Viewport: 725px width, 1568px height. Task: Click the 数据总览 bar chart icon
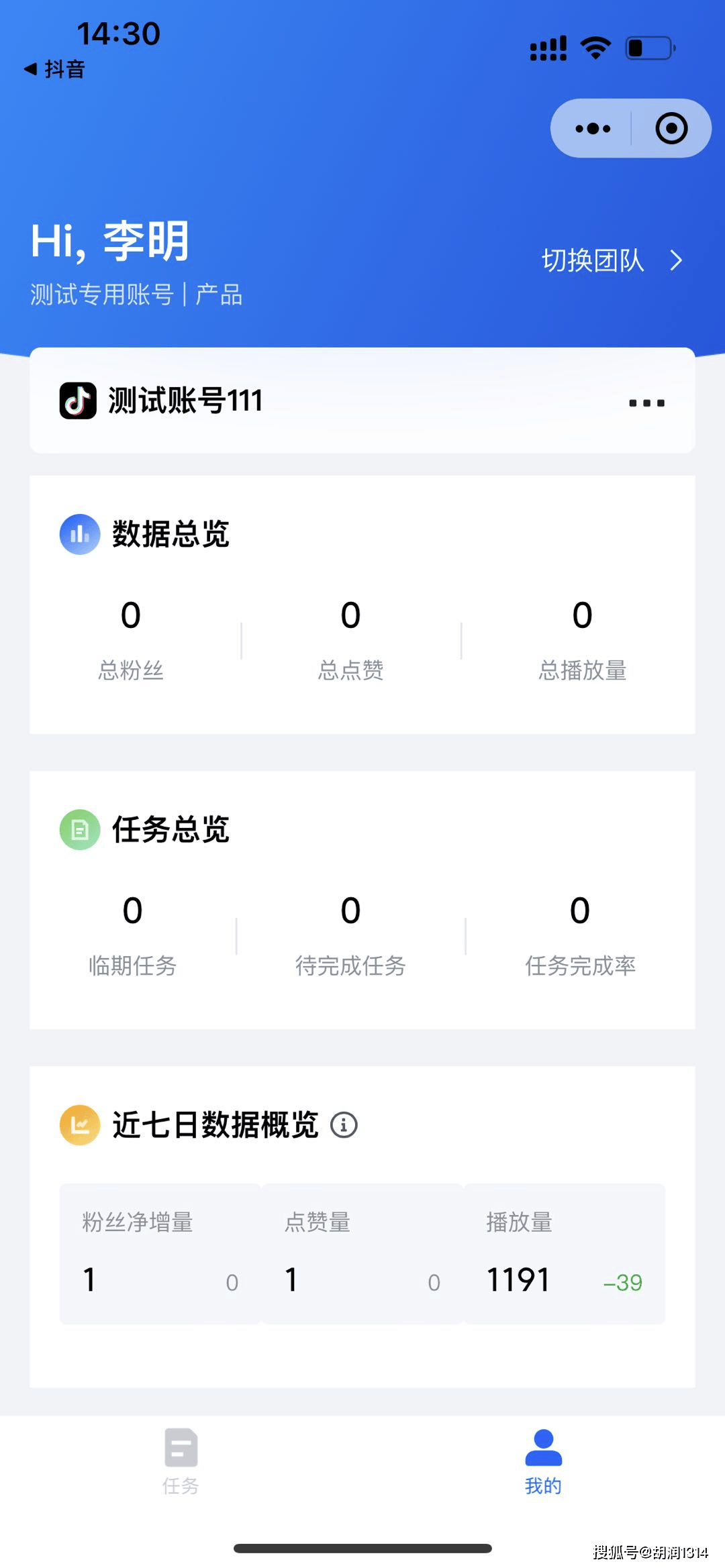pos(79,533)
